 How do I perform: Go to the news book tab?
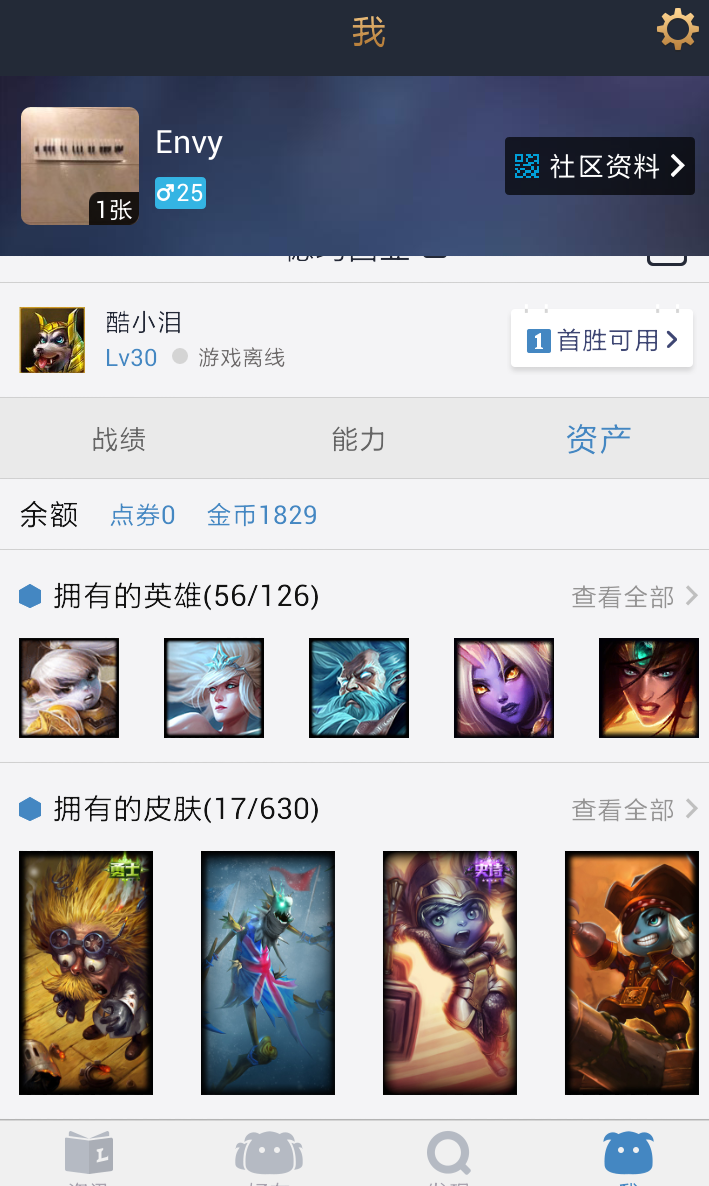[89, 1154]
